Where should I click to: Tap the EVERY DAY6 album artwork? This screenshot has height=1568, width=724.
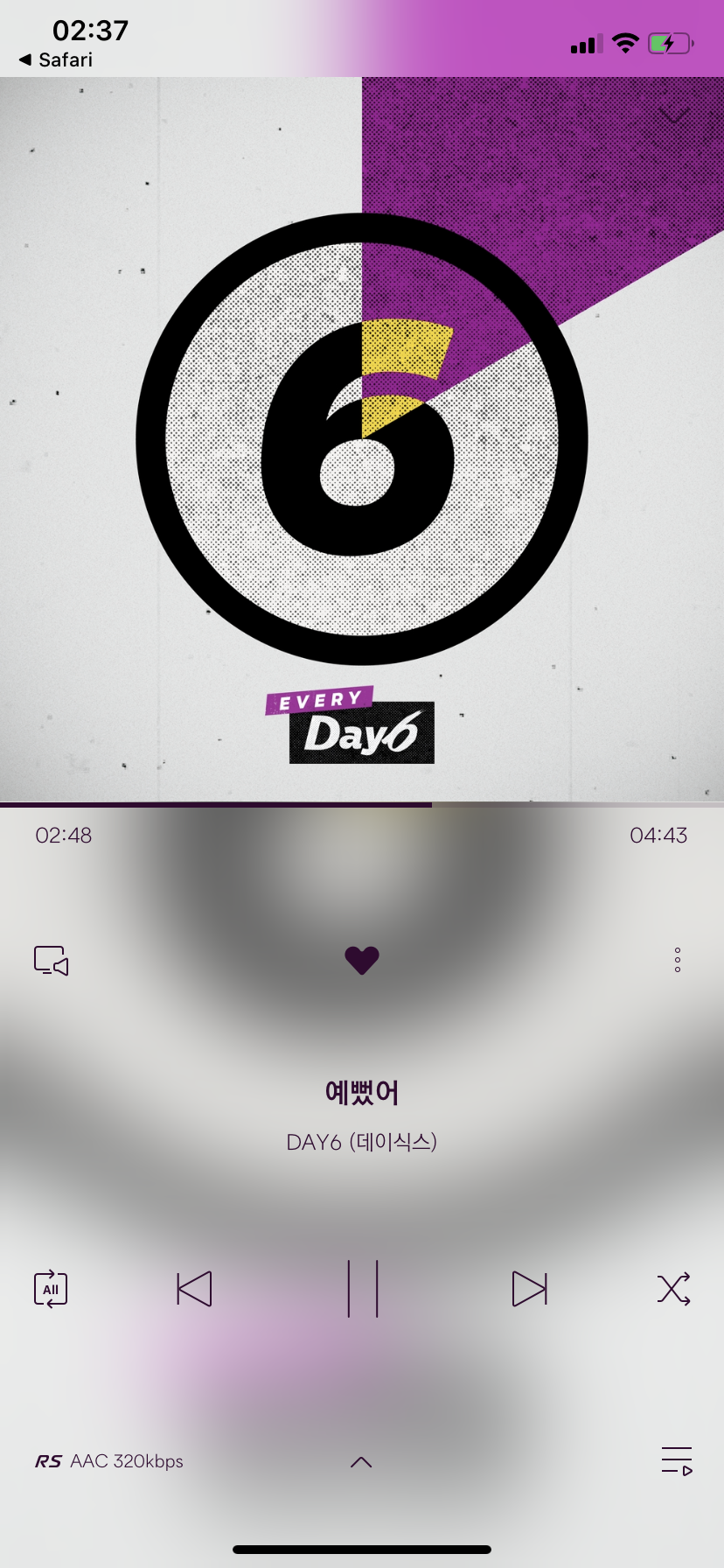click(362, 437)
